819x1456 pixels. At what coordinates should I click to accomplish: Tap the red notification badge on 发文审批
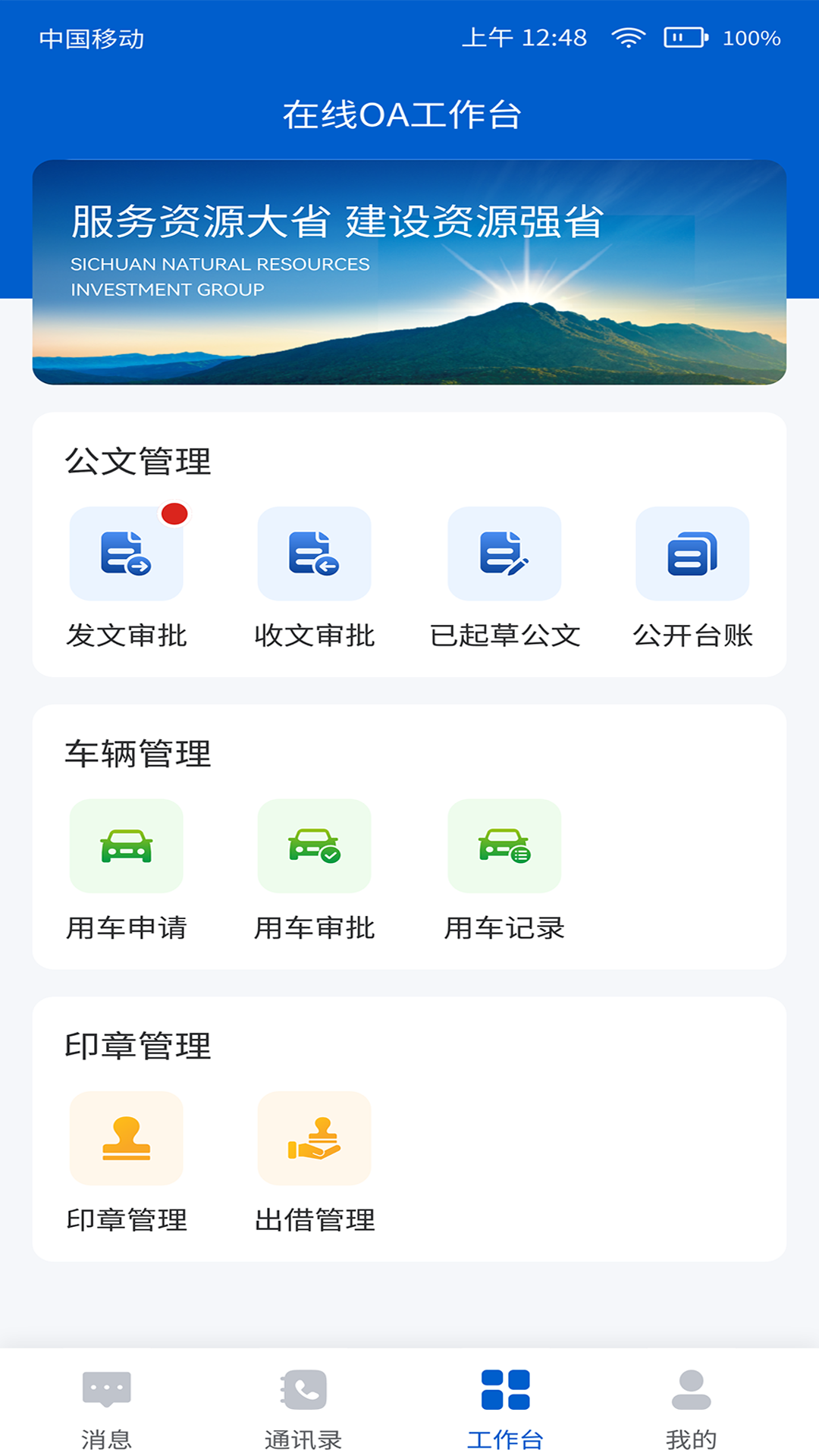click(174, 513)
